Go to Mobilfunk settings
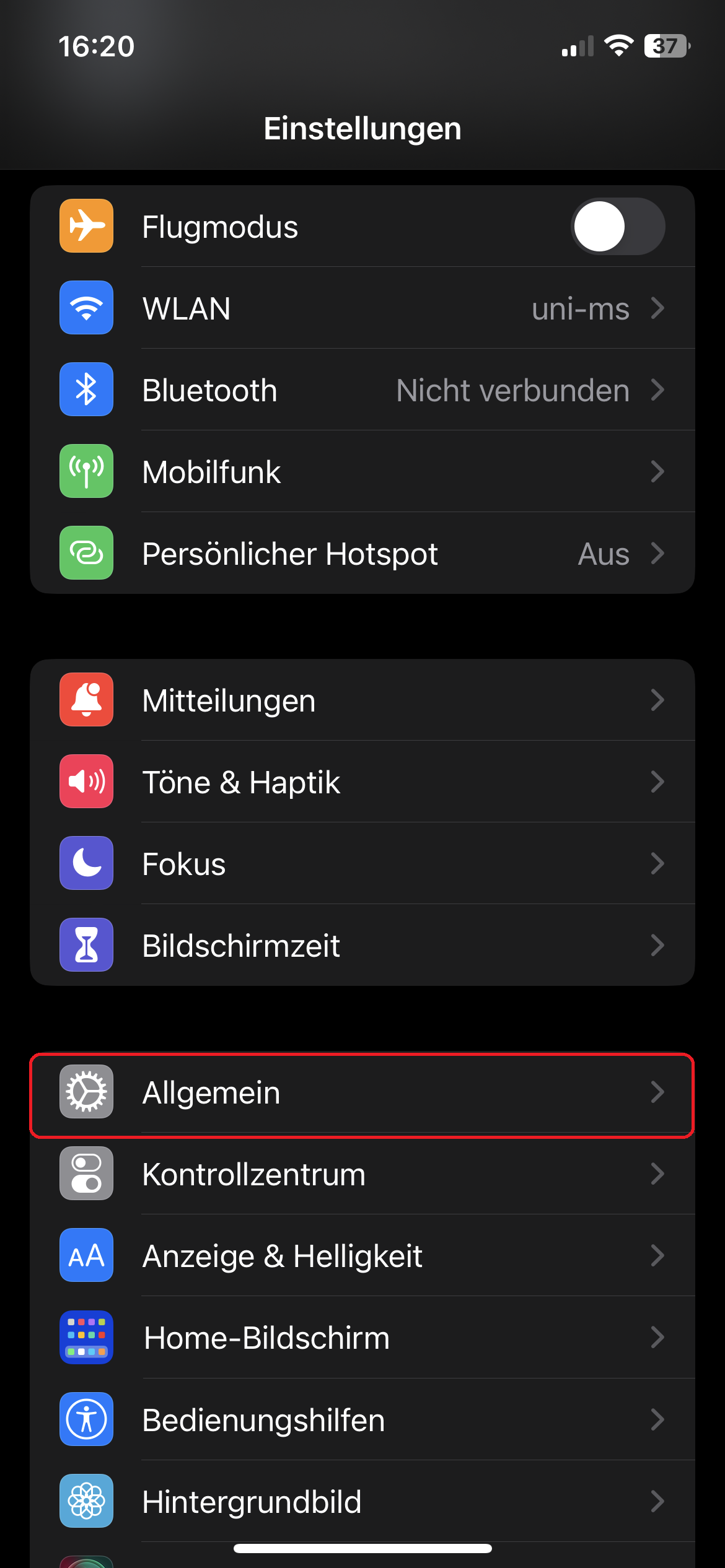Image resolution: width=725 pixels, height=1568 pixels. 362,472
